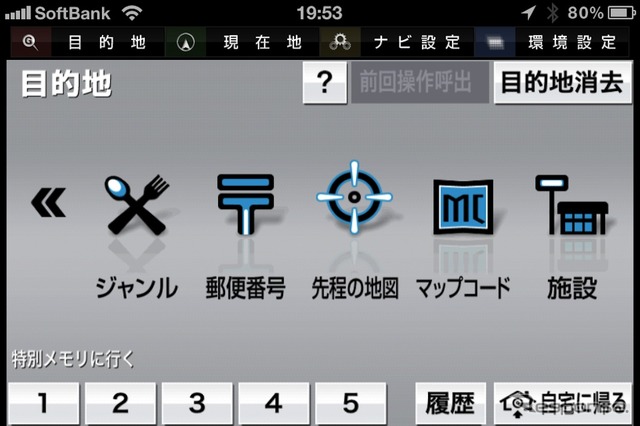Search destination by マップコード

tap(462, 236)
